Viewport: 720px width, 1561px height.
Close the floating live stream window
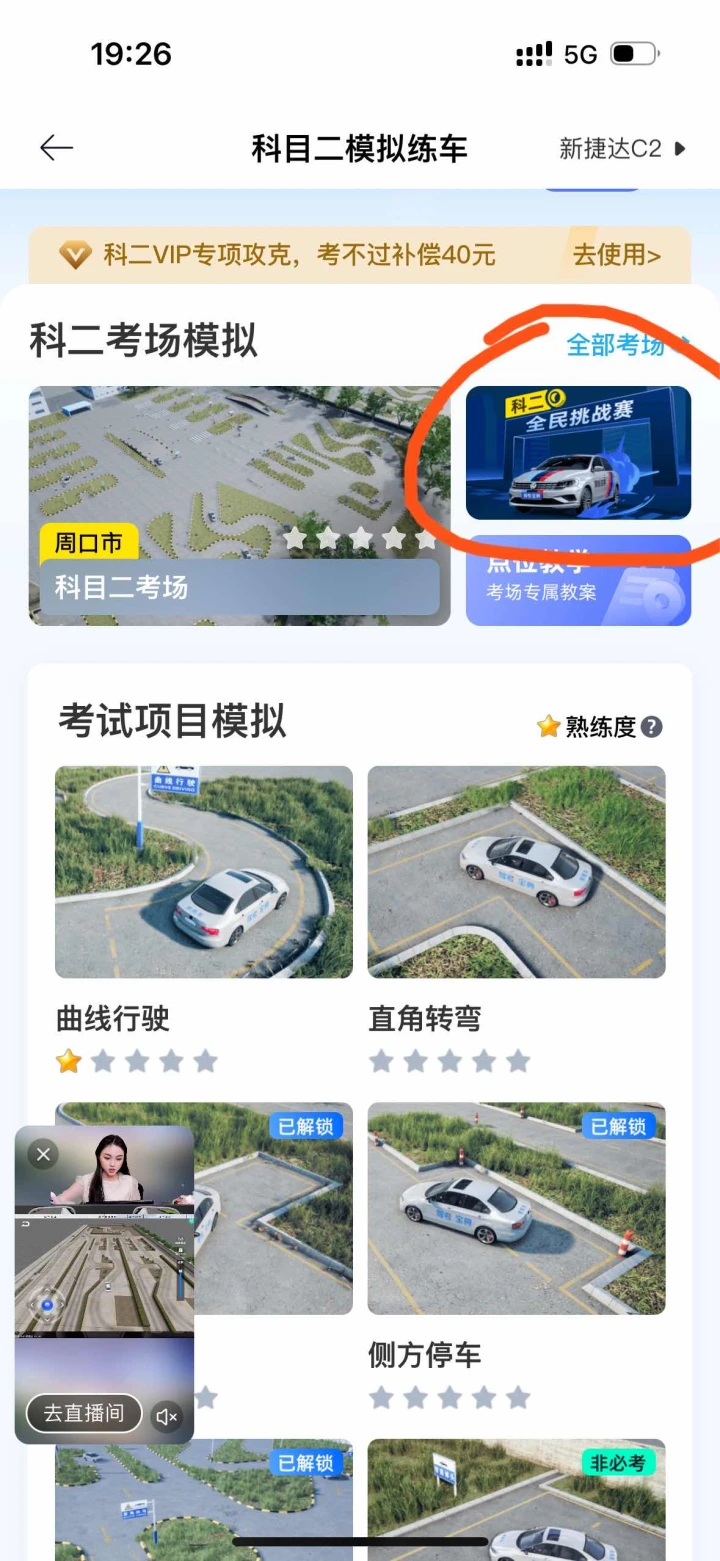coord(43,1155)
